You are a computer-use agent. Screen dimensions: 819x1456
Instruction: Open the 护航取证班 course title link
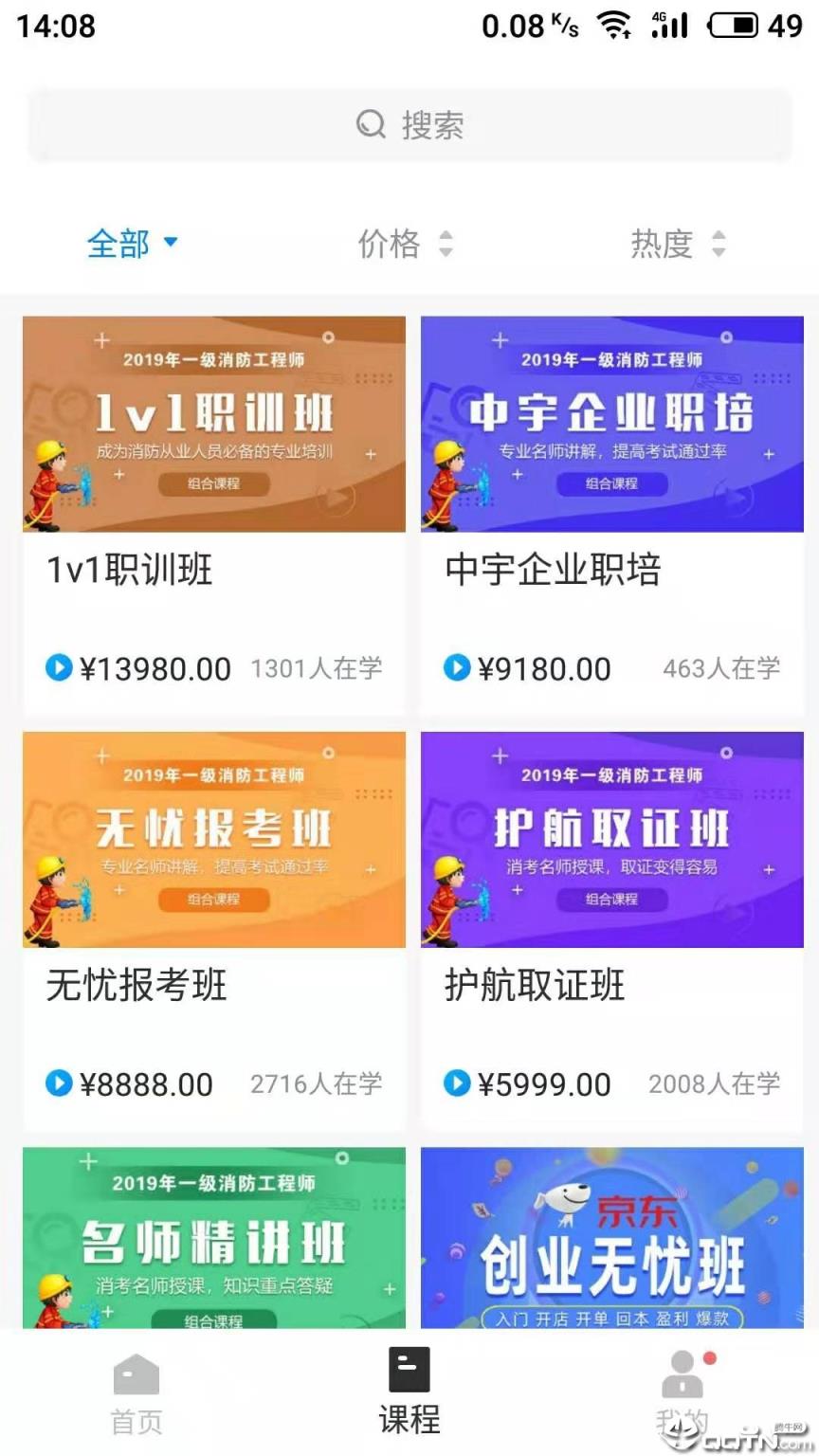click(x=535, y=986)
